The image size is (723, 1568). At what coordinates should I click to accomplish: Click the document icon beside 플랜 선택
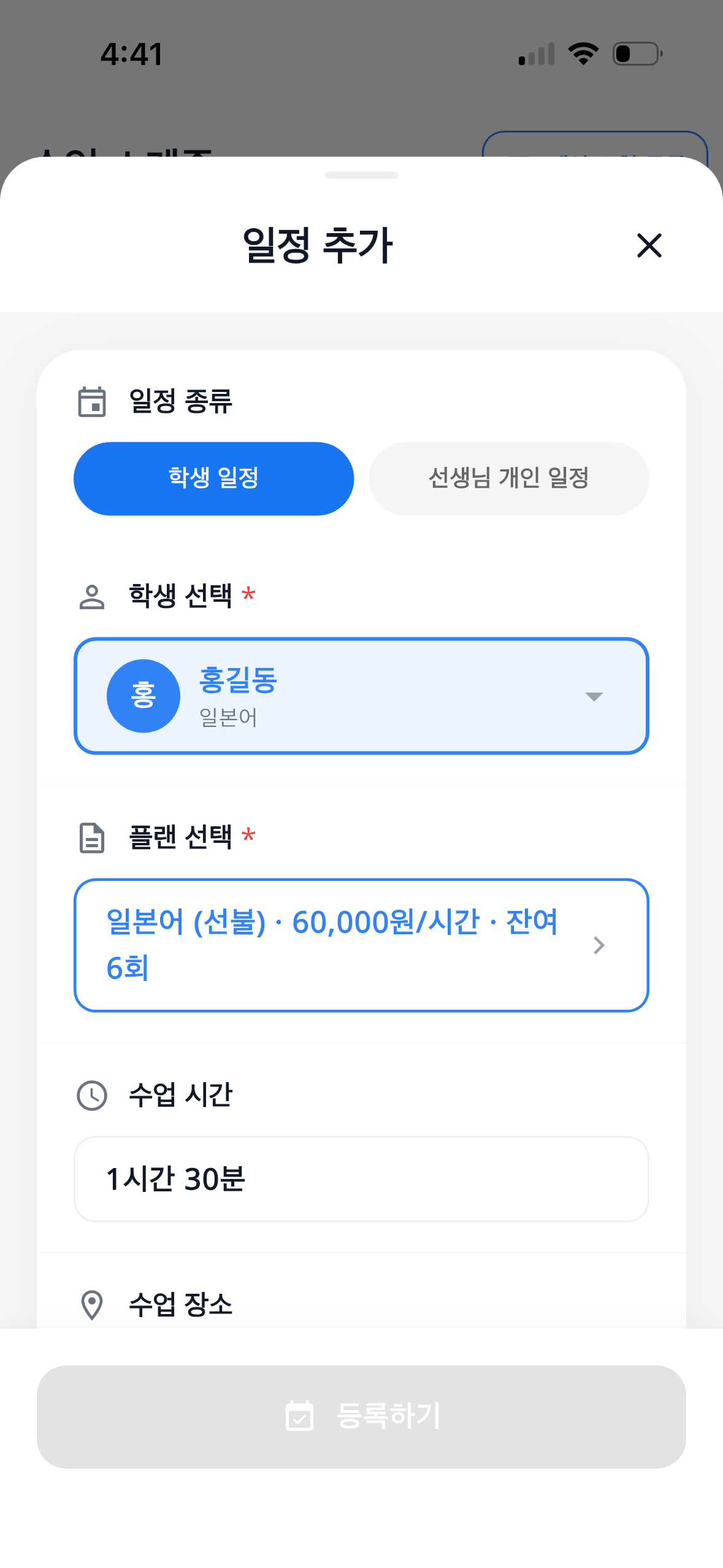(91, 837)
